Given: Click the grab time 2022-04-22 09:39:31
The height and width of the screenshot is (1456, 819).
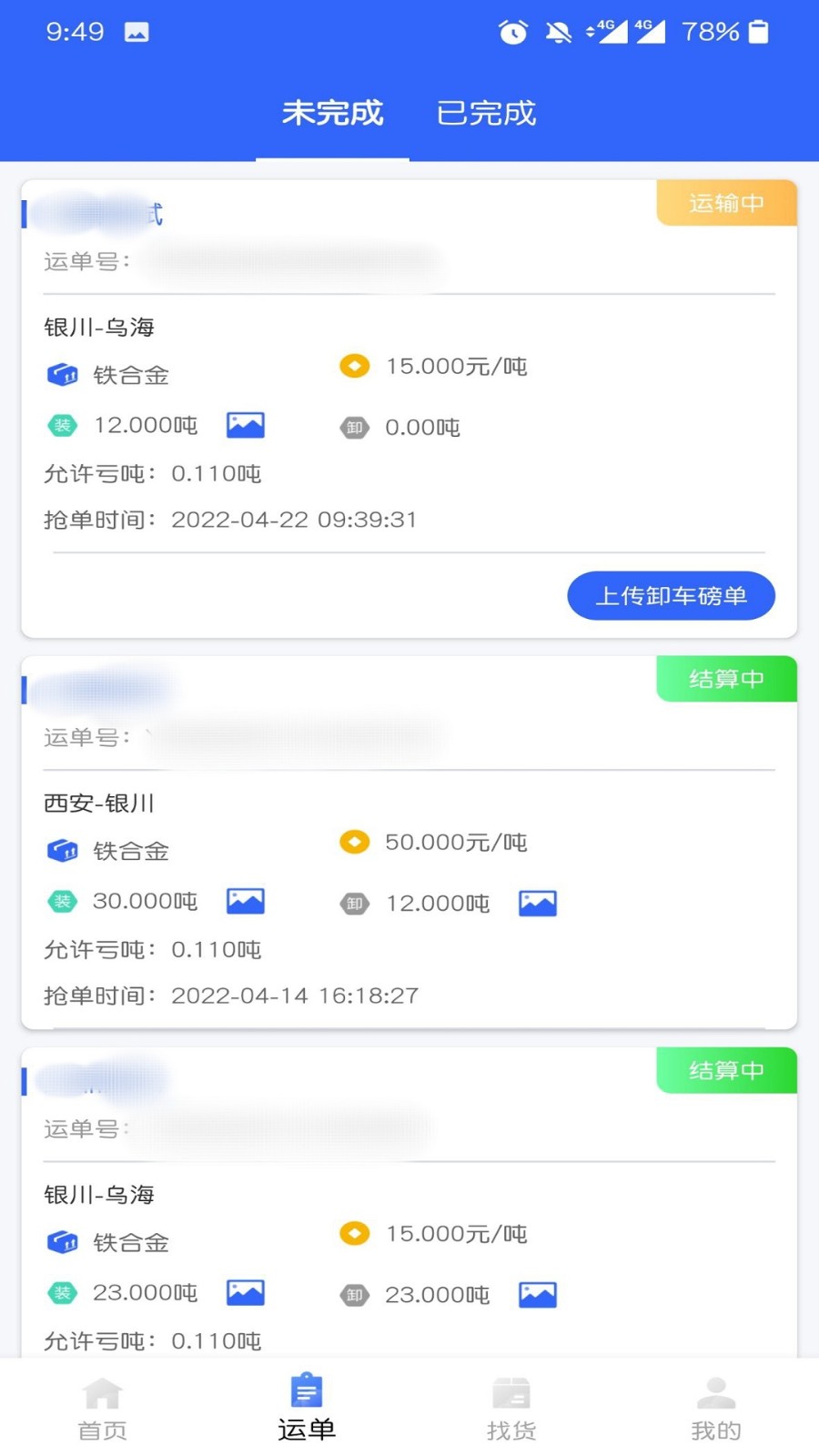Looking at the screenshot, I should click(x=293, y=519).
